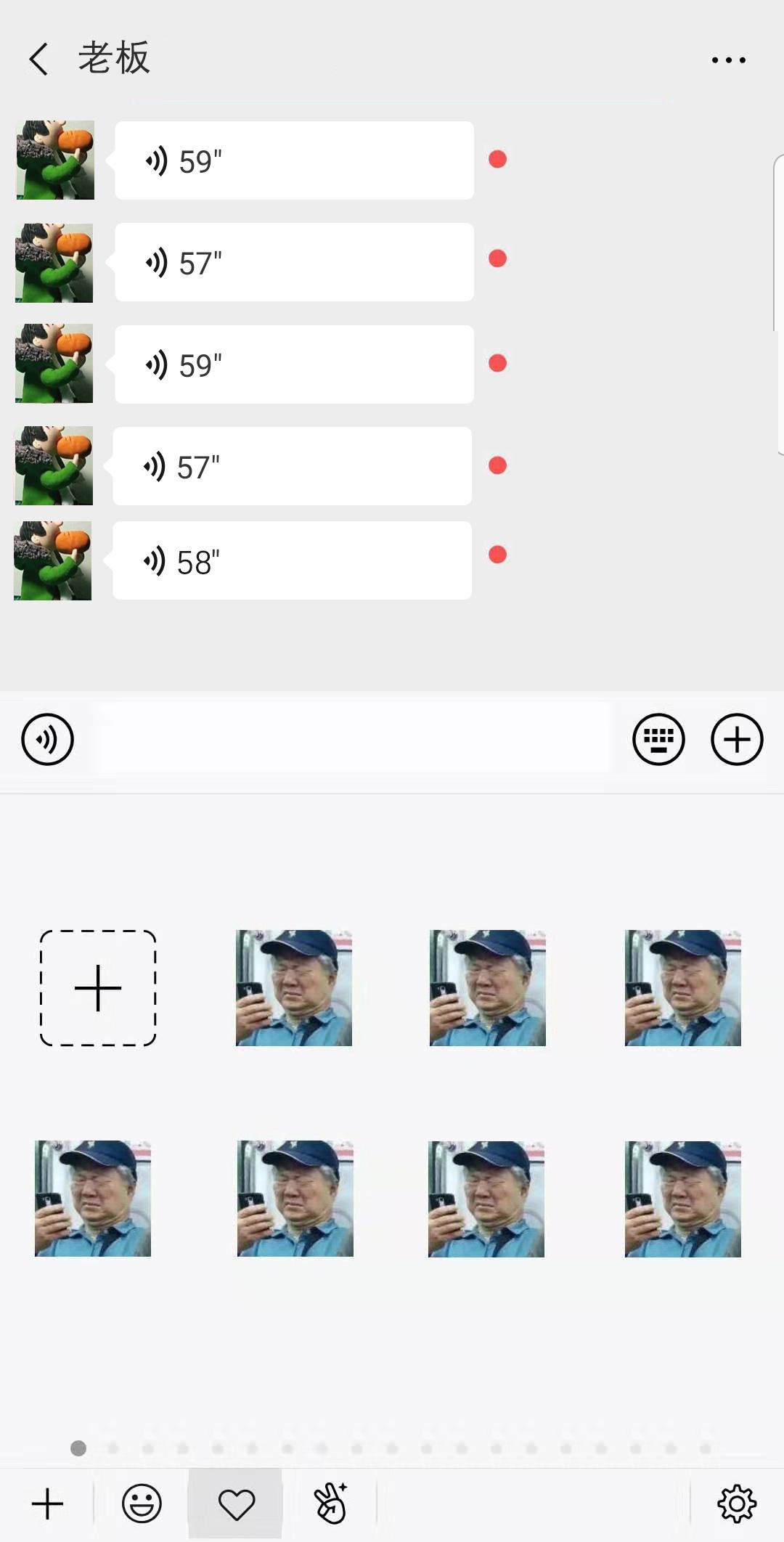This screenshot has height=1542, width=784.
Task: Select the heart favorites sticker tab
Action: pos(236,1504)
